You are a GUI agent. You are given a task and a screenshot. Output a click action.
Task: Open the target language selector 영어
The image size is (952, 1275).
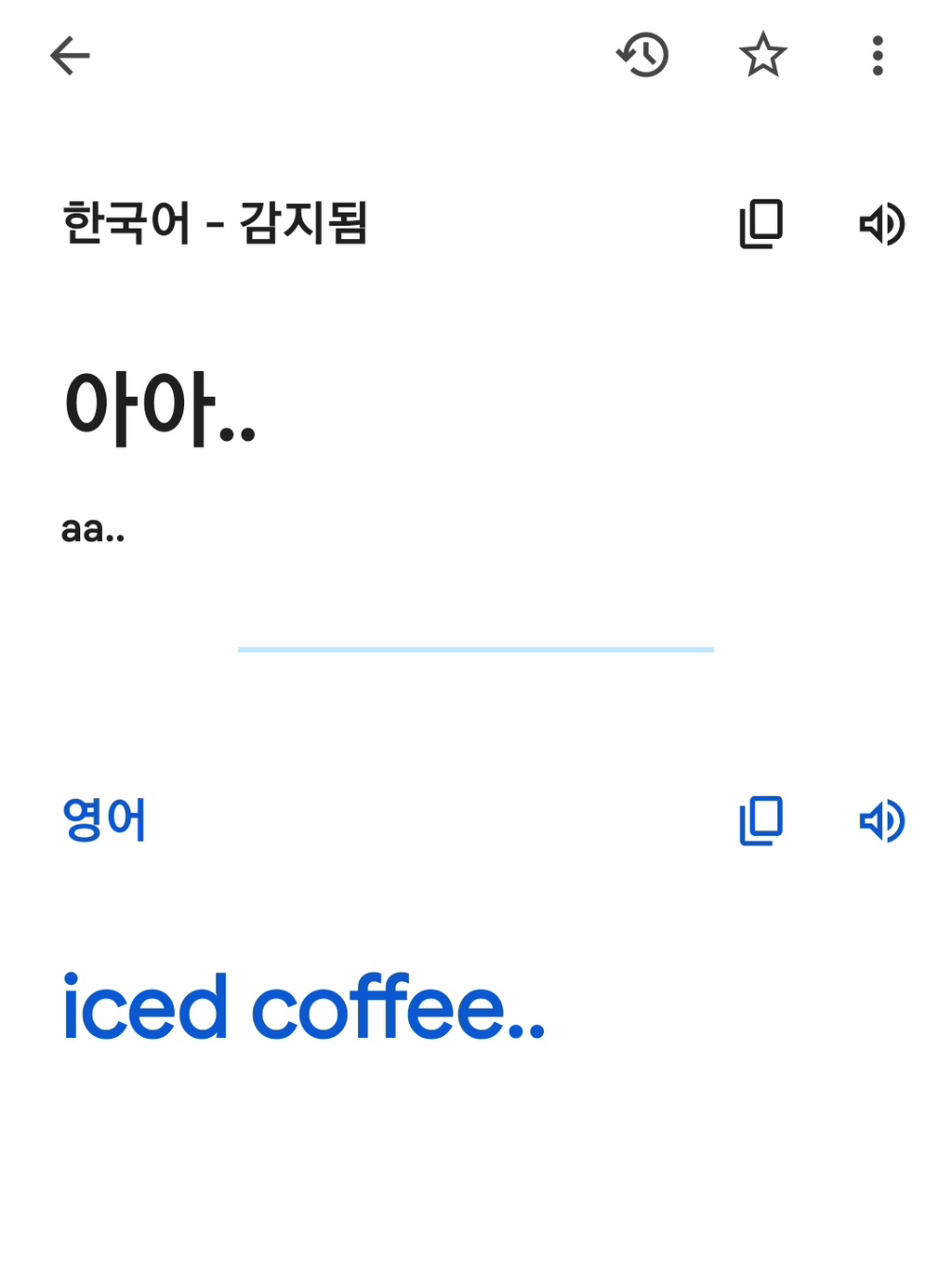[x=103, y=821]
